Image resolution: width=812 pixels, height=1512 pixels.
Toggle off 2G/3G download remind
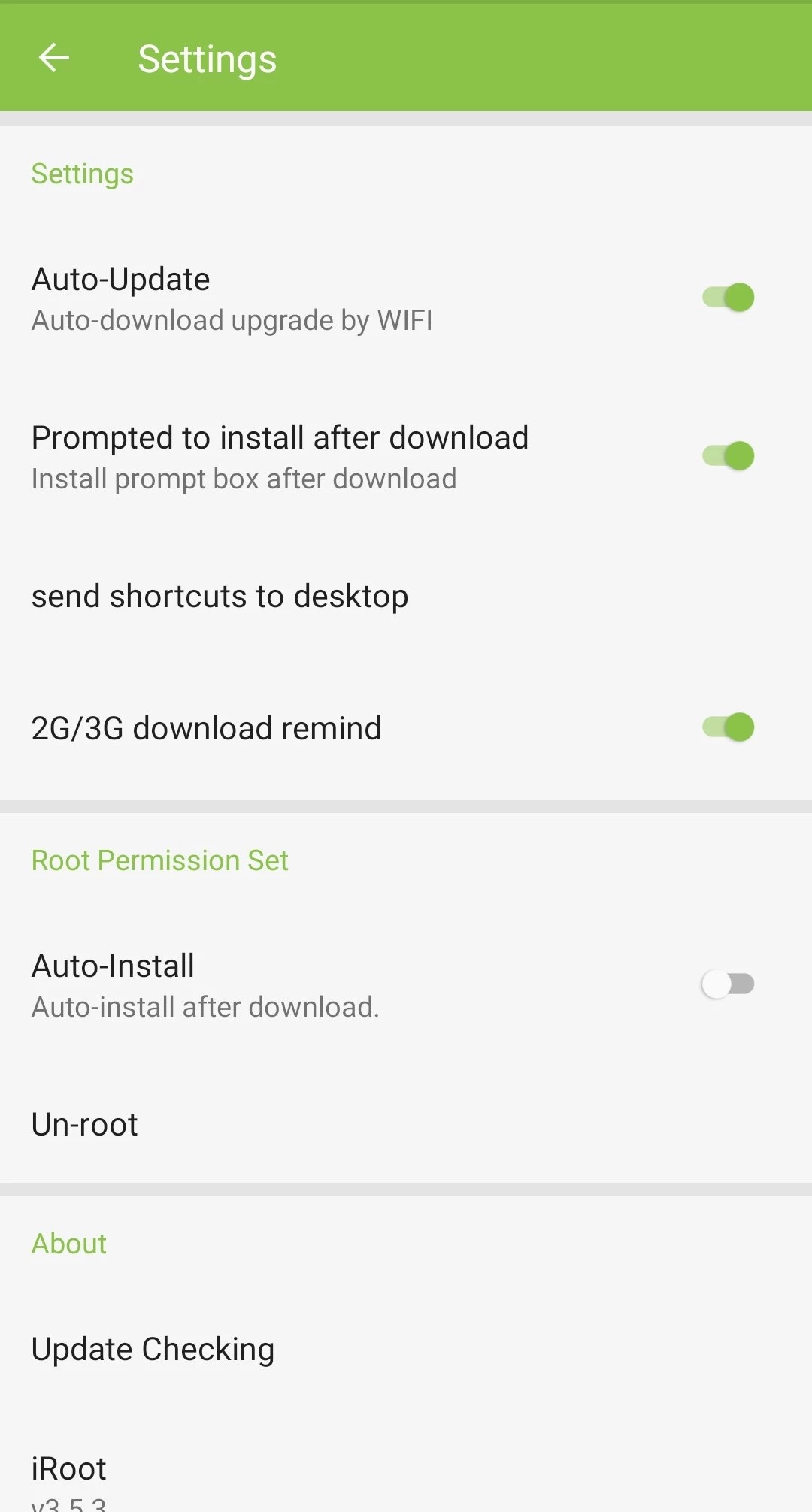[728, 727]
